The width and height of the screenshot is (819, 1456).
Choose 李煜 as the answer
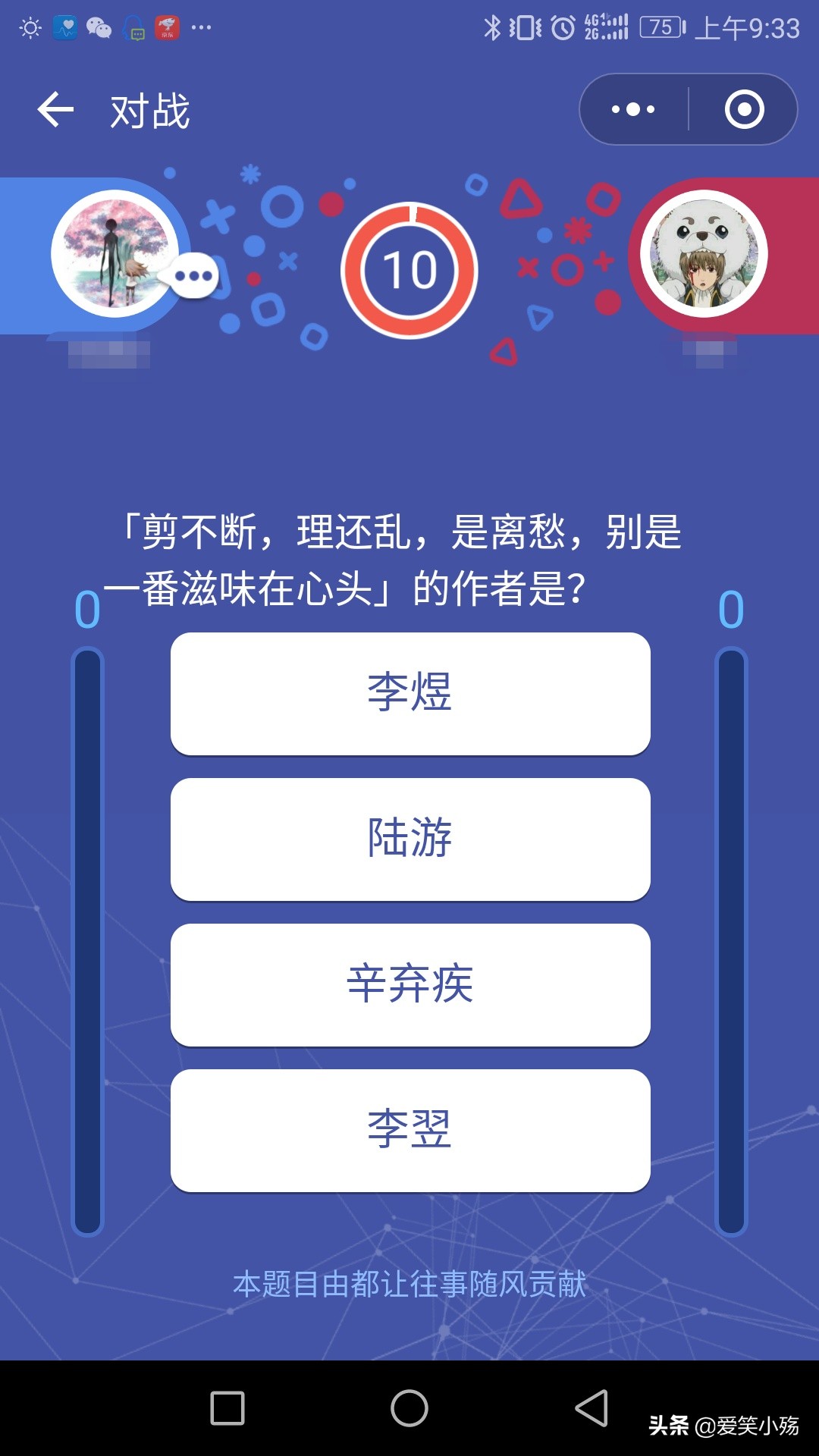click(x=410, y=694)
